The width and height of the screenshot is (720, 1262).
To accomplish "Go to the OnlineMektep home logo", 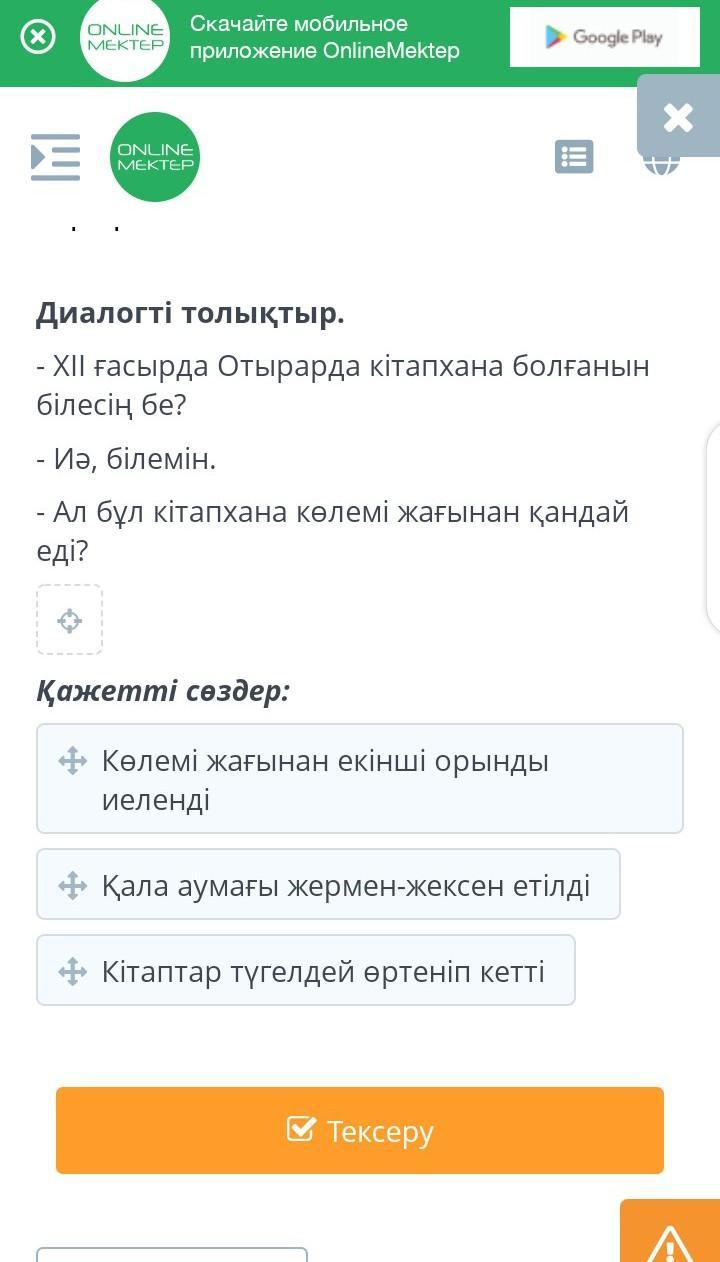I will point(155,157).
